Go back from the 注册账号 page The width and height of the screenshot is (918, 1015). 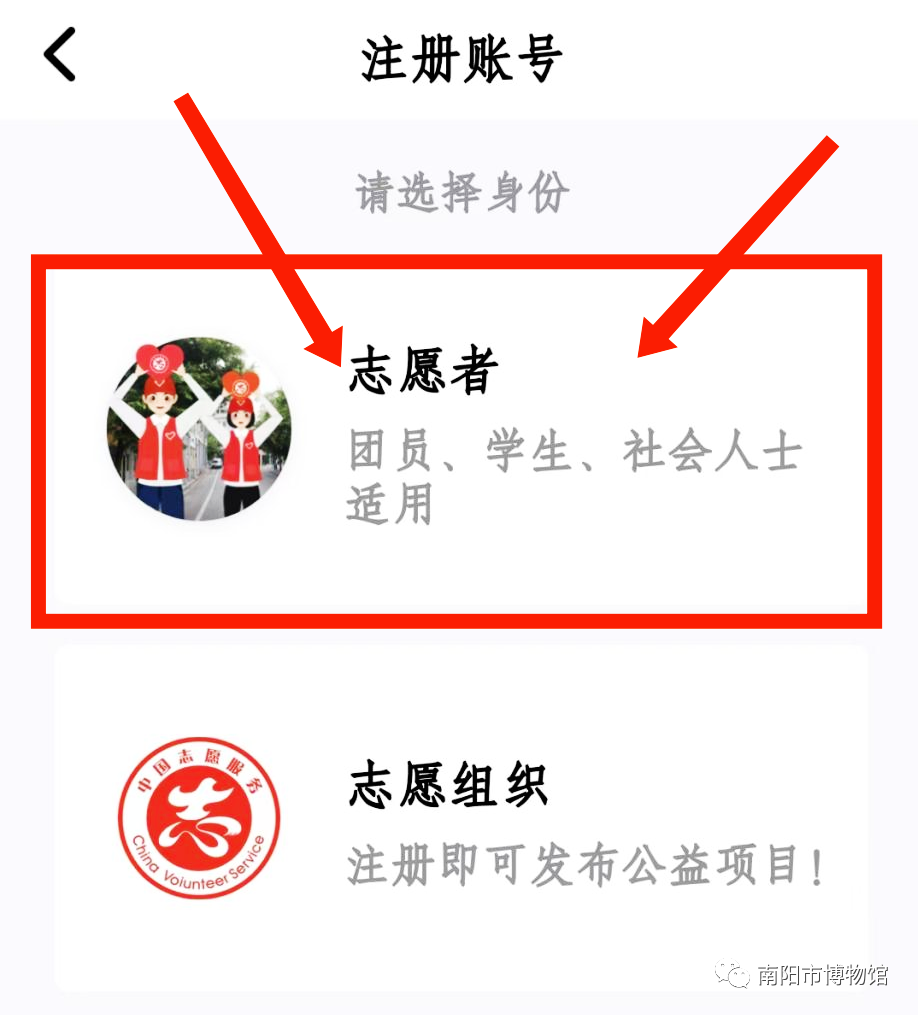[60, 56]
